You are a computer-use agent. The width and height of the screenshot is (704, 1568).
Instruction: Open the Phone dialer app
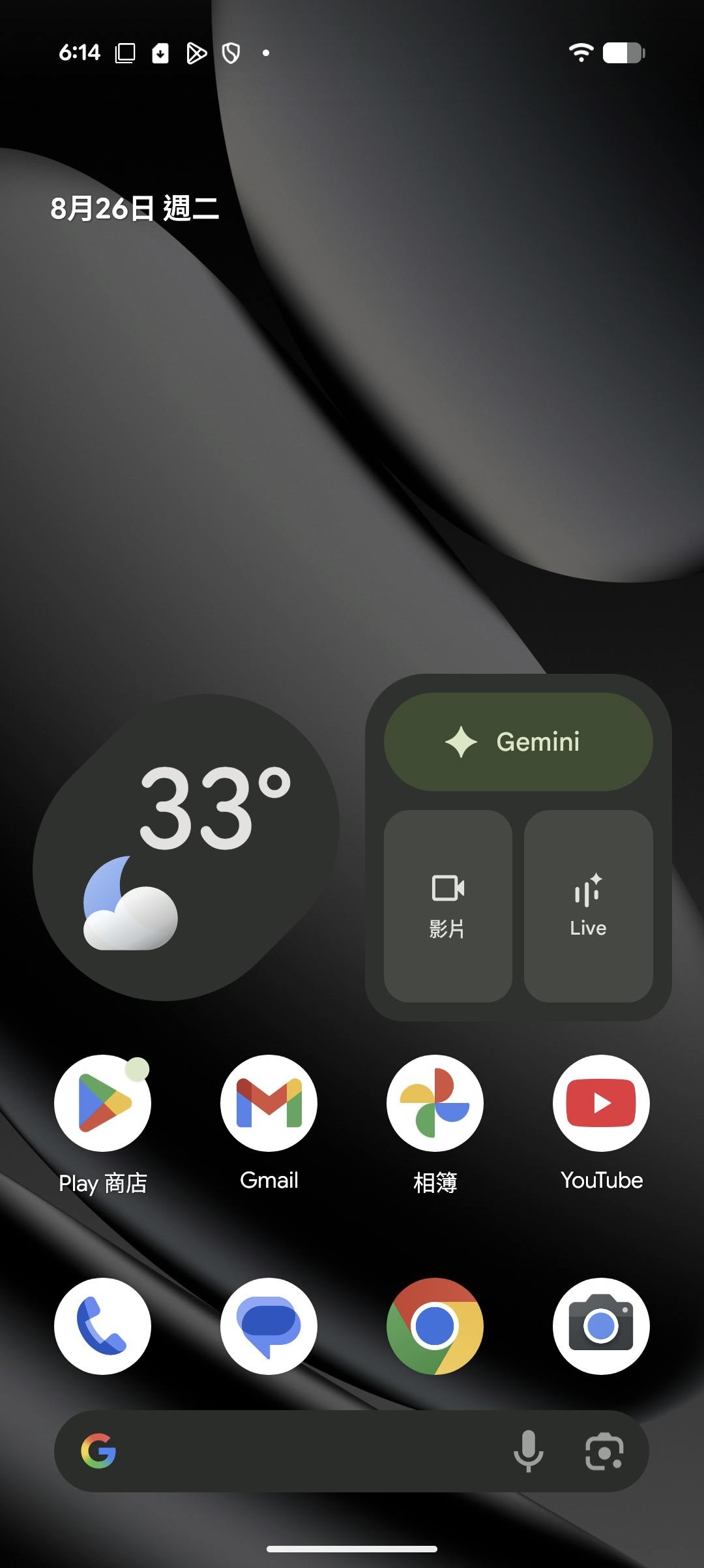pos(102,1326)
